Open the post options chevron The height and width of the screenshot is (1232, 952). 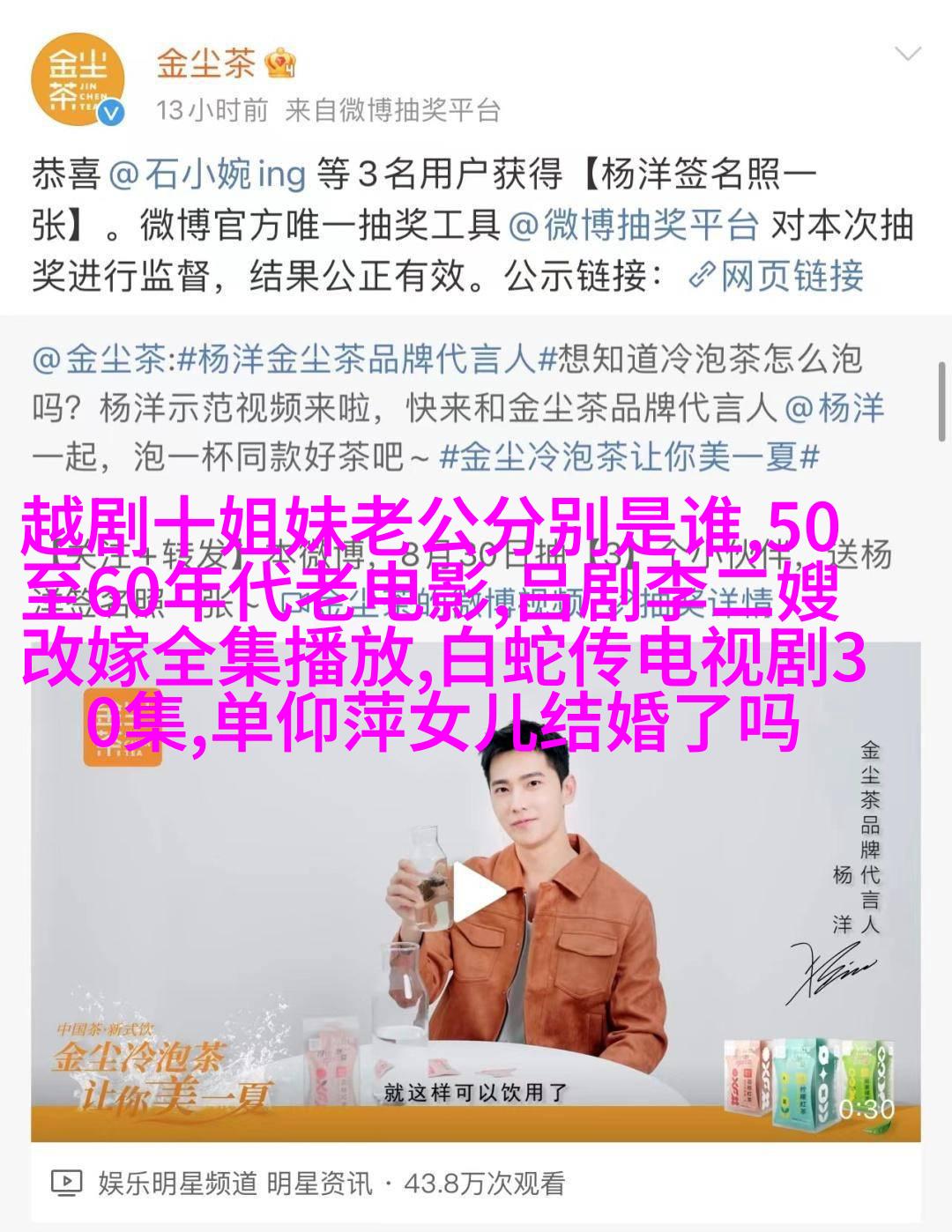[x=907, y=55]
